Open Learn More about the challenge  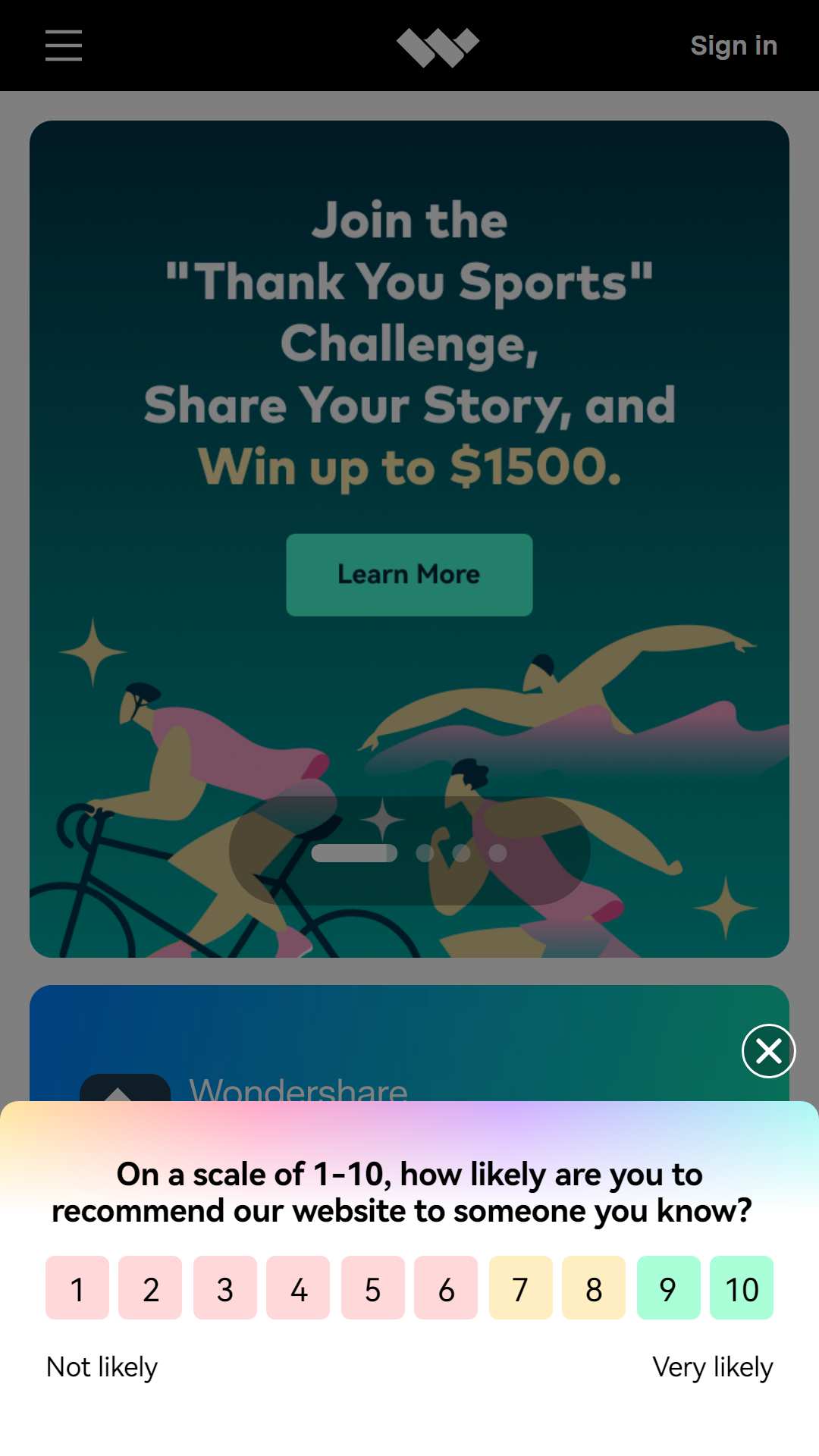[409, 575]
